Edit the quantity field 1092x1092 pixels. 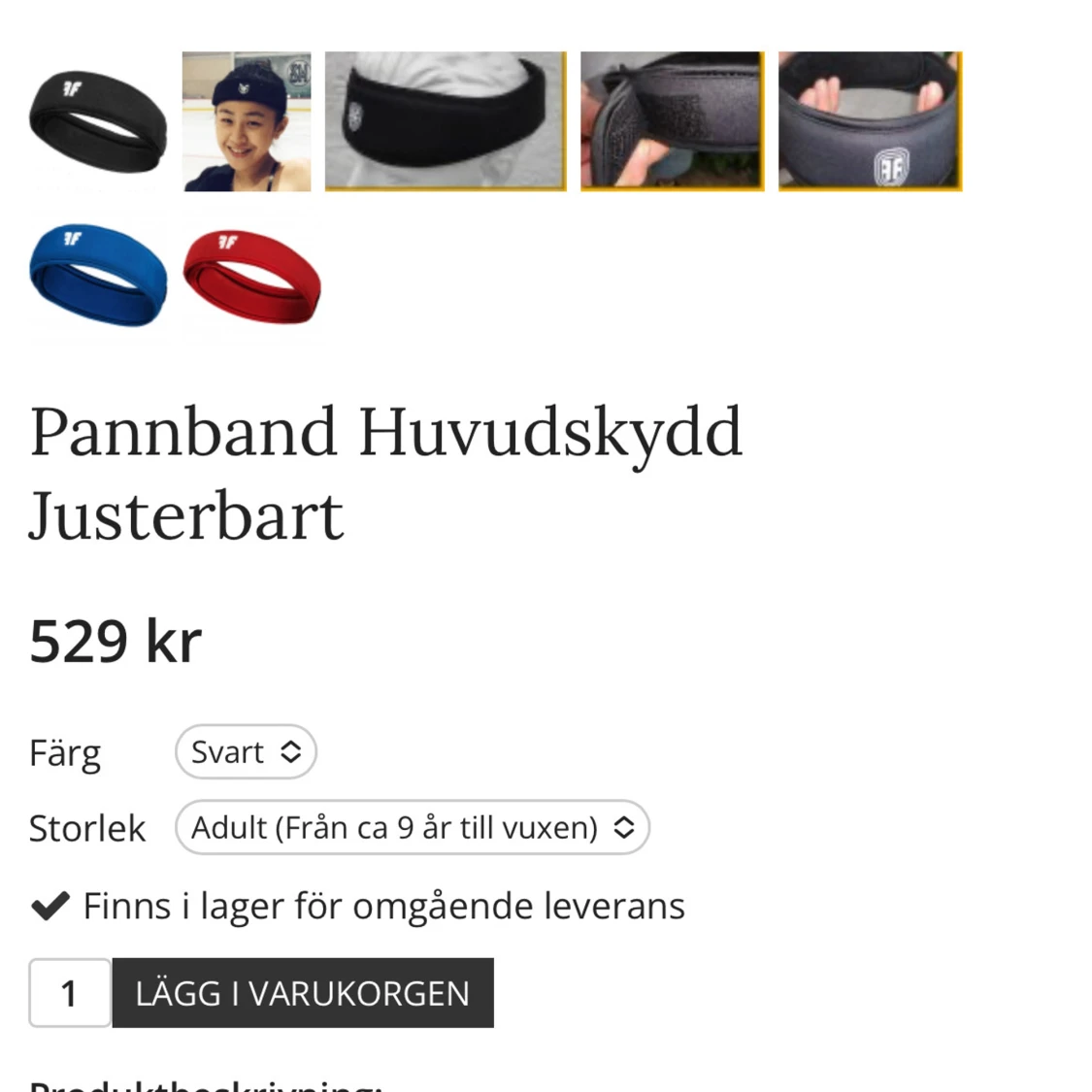69,993
